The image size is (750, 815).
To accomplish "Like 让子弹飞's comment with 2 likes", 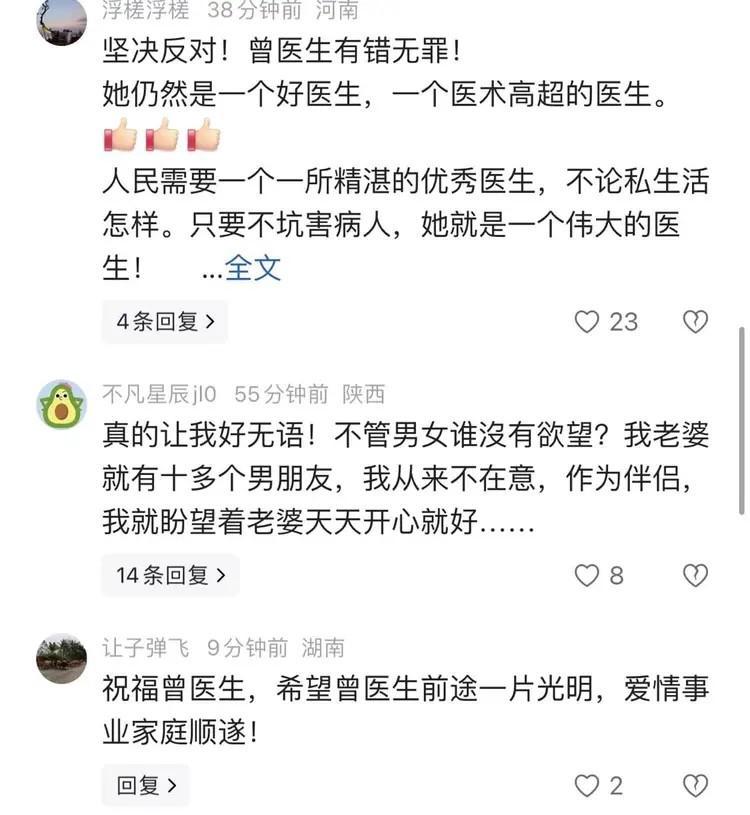I will click(587, 785).
